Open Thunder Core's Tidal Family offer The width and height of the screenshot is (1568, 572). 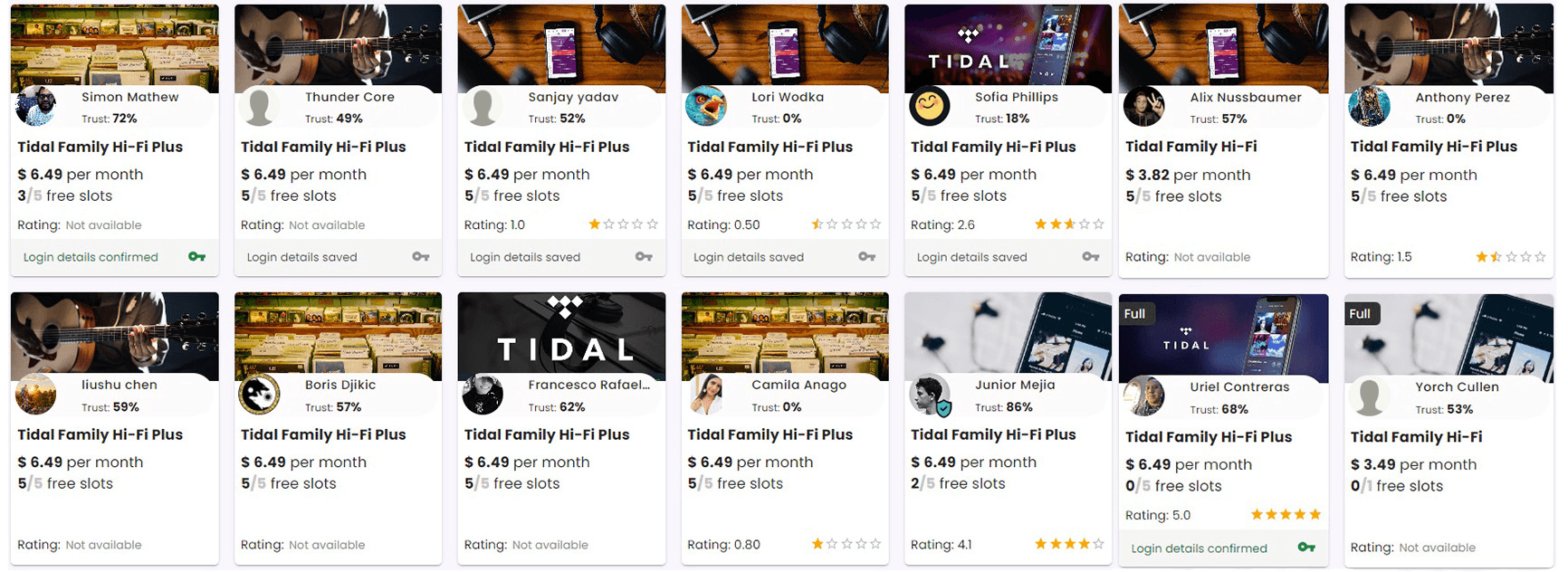click(x=323, y=147)
